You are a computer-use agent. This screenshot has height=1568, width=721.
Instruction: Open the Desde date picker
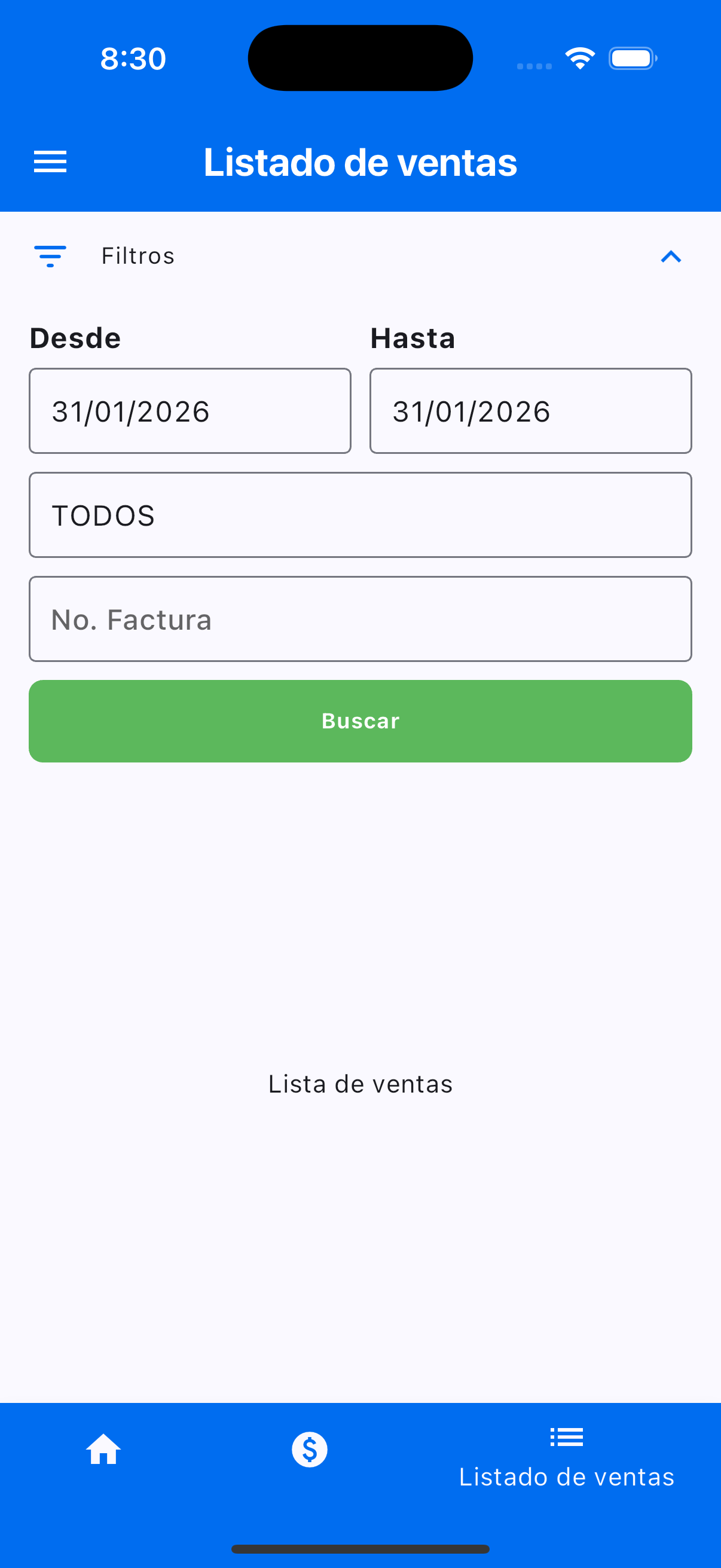190,410
